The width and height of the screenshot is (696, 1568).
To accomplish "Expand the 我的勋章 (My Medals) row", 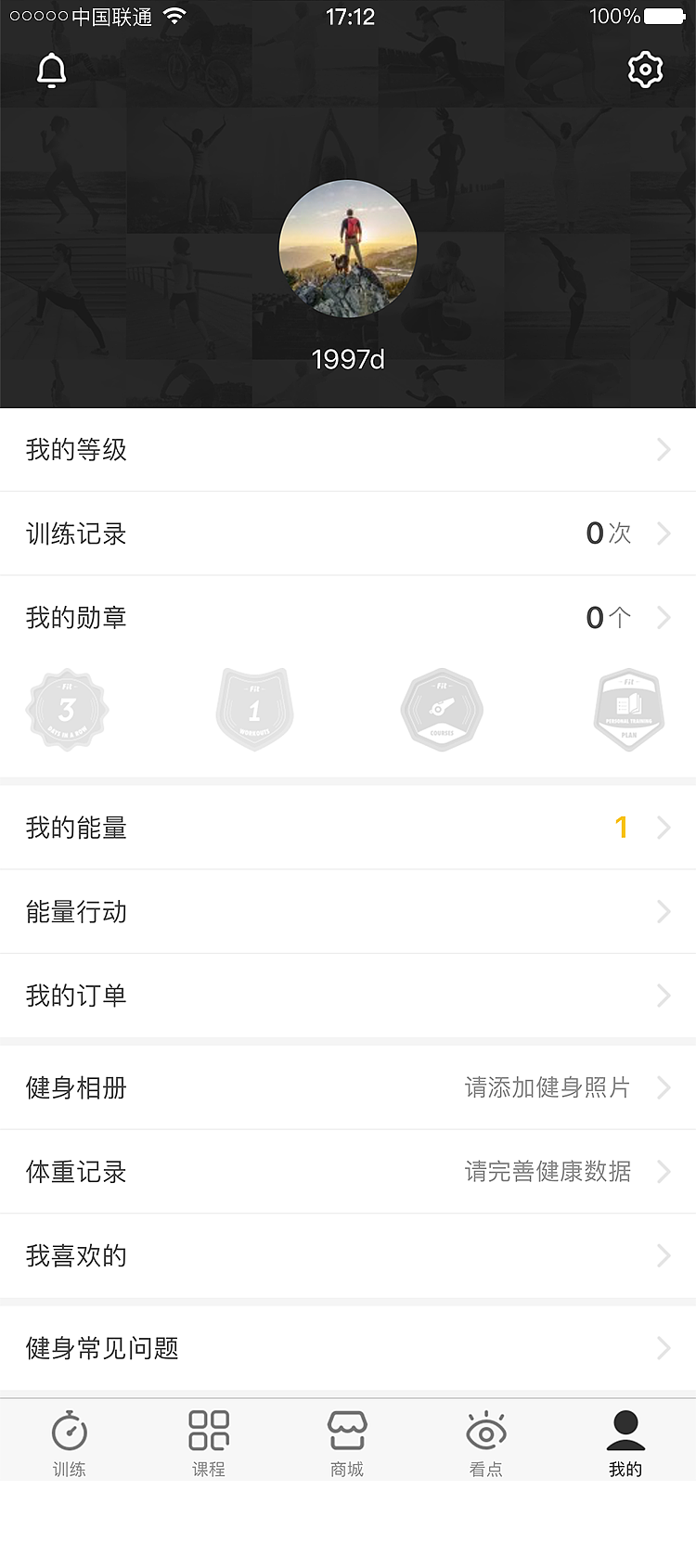I will coord(348,617).
